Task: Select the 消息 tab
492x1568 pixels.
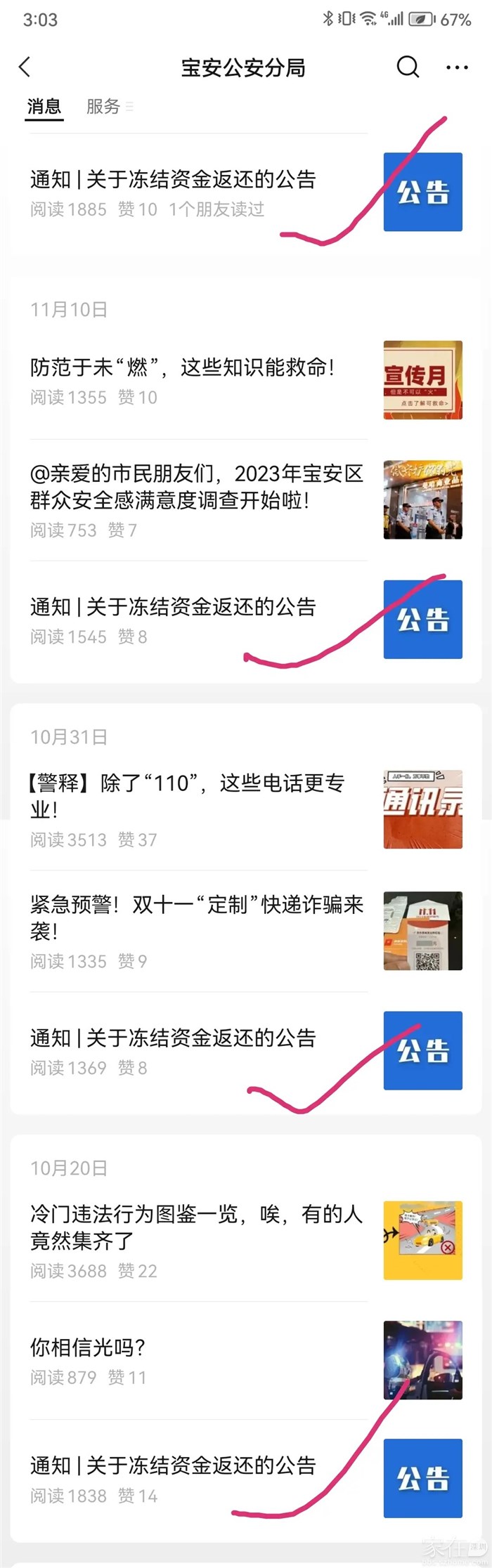Action: tap(44, 107)
